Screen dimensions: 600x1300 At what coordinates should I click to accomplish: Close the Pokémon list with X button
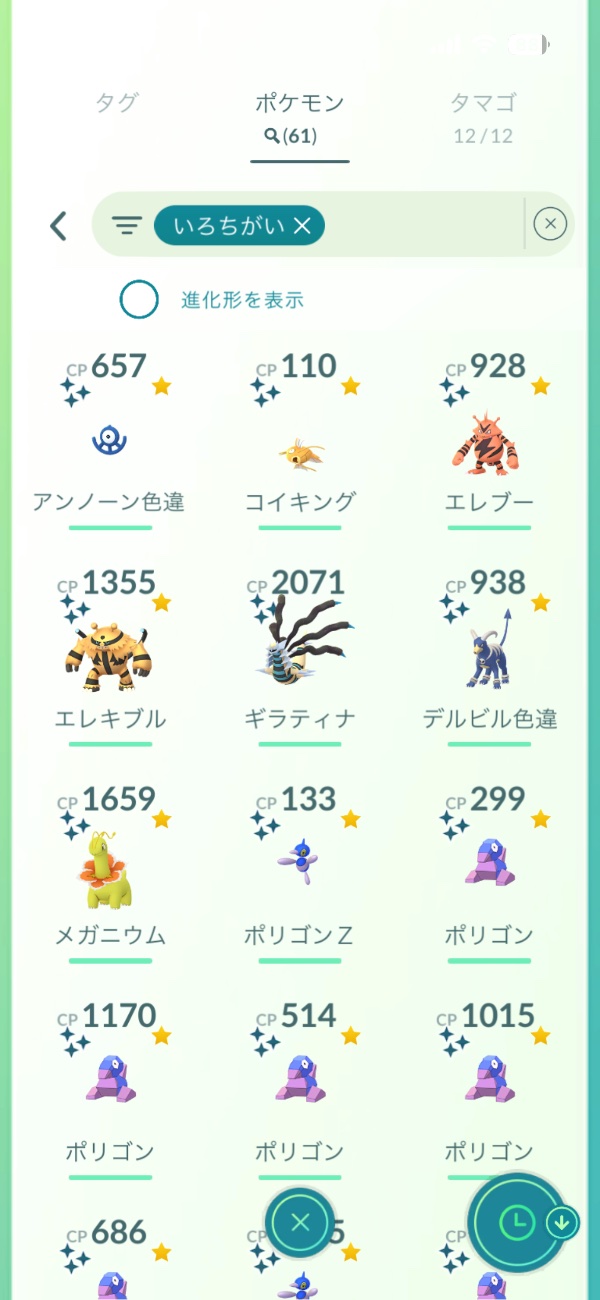coord(301,1222)
